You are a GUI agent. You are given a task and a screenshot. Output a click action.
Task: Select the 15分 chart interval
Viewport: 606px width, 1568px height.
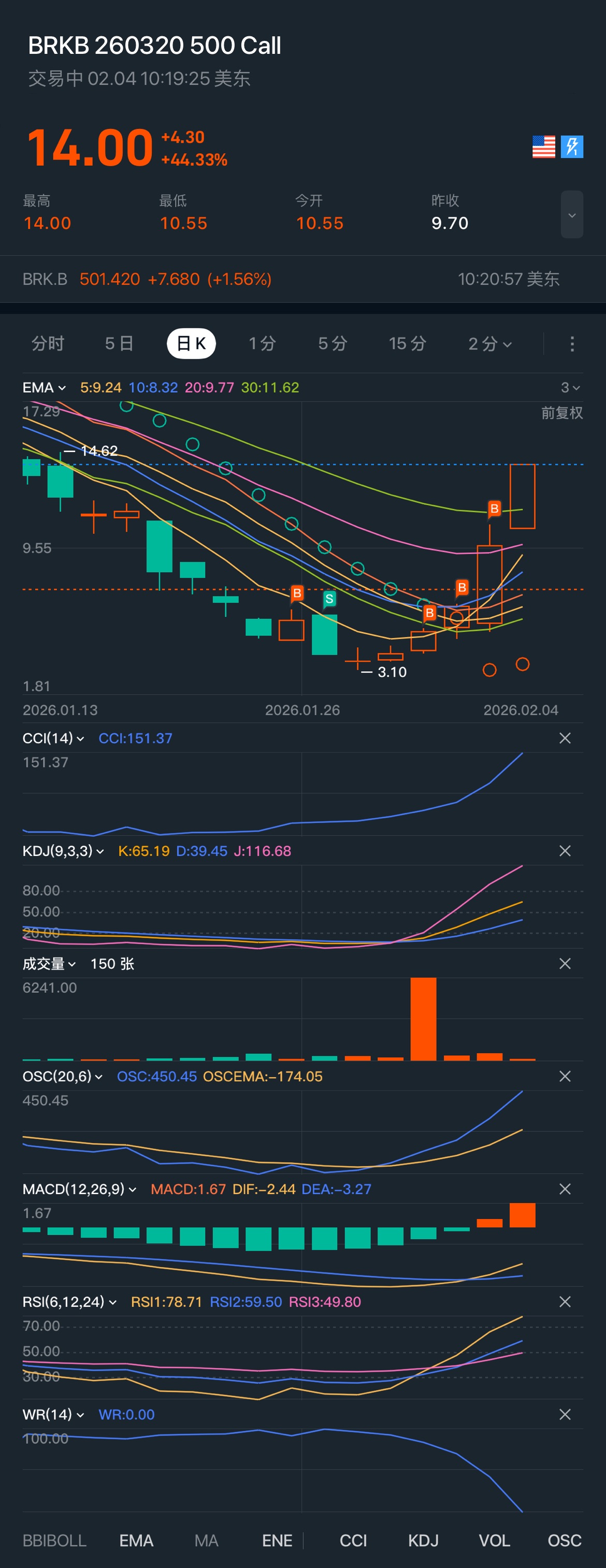[408, 344]
